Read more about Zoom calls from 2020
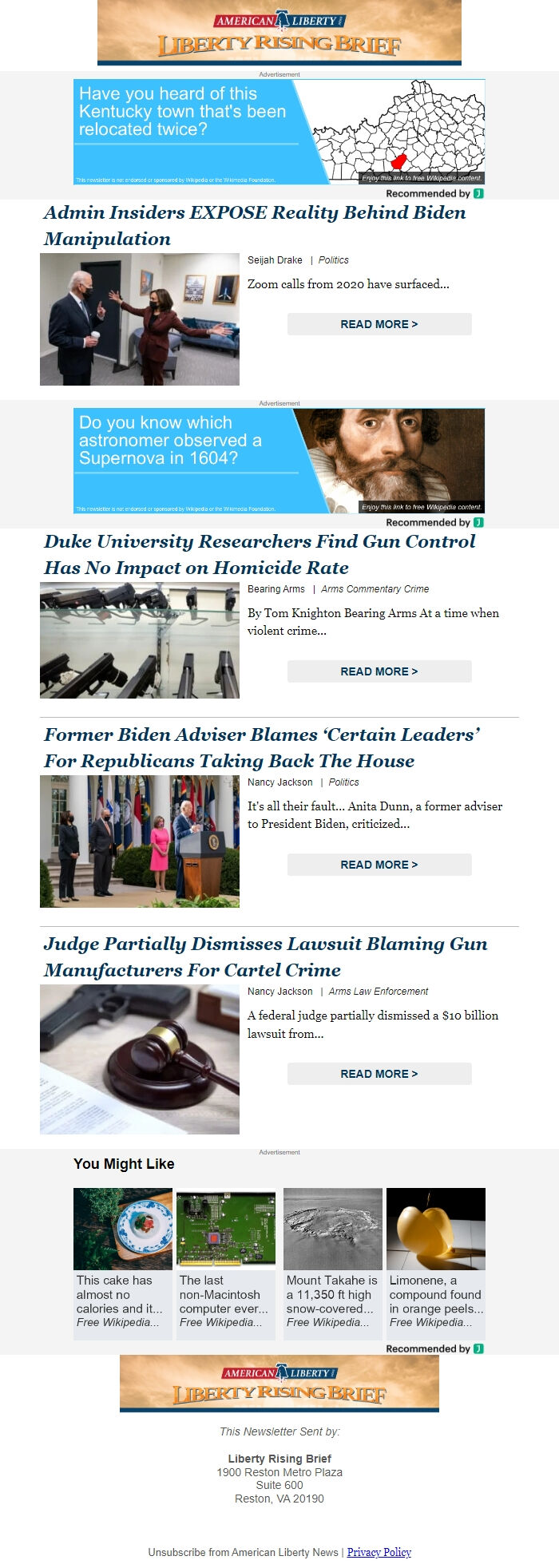 point(379,324)
